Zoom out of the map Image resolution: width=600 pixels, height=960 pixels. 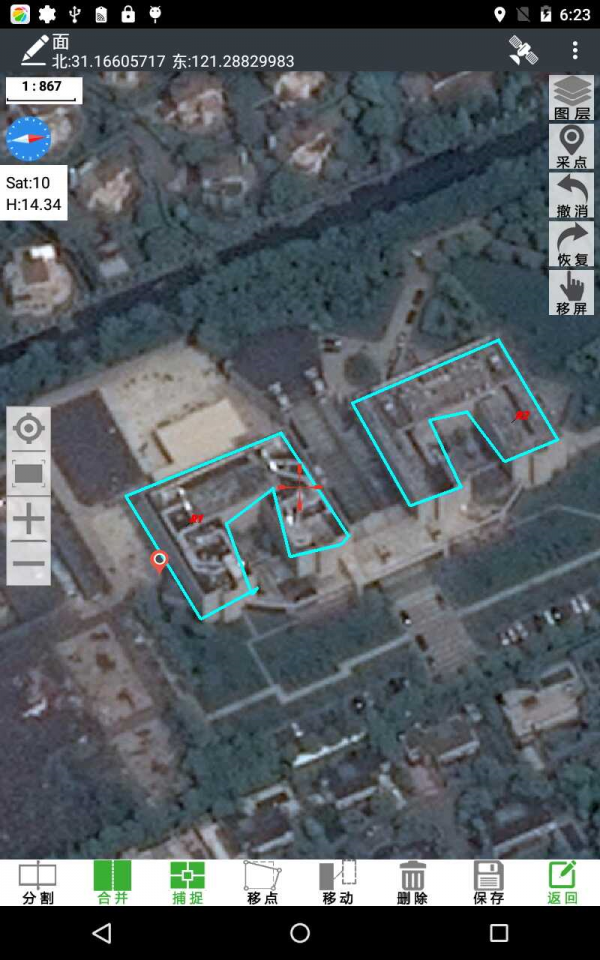tap(29, 563)
